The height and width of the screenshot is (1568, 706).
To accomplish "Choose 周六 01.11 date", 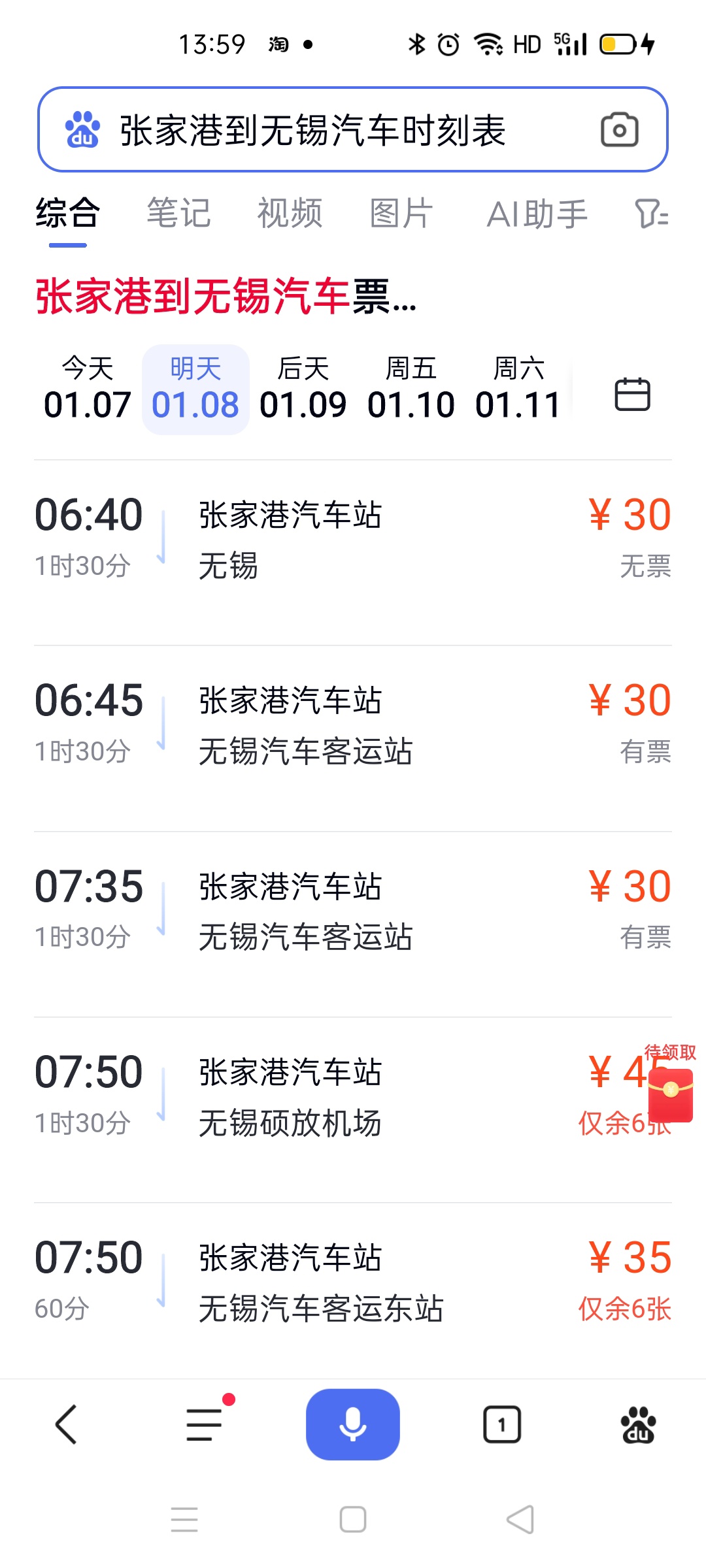I will pyautogui.click(x=518, y=389).
